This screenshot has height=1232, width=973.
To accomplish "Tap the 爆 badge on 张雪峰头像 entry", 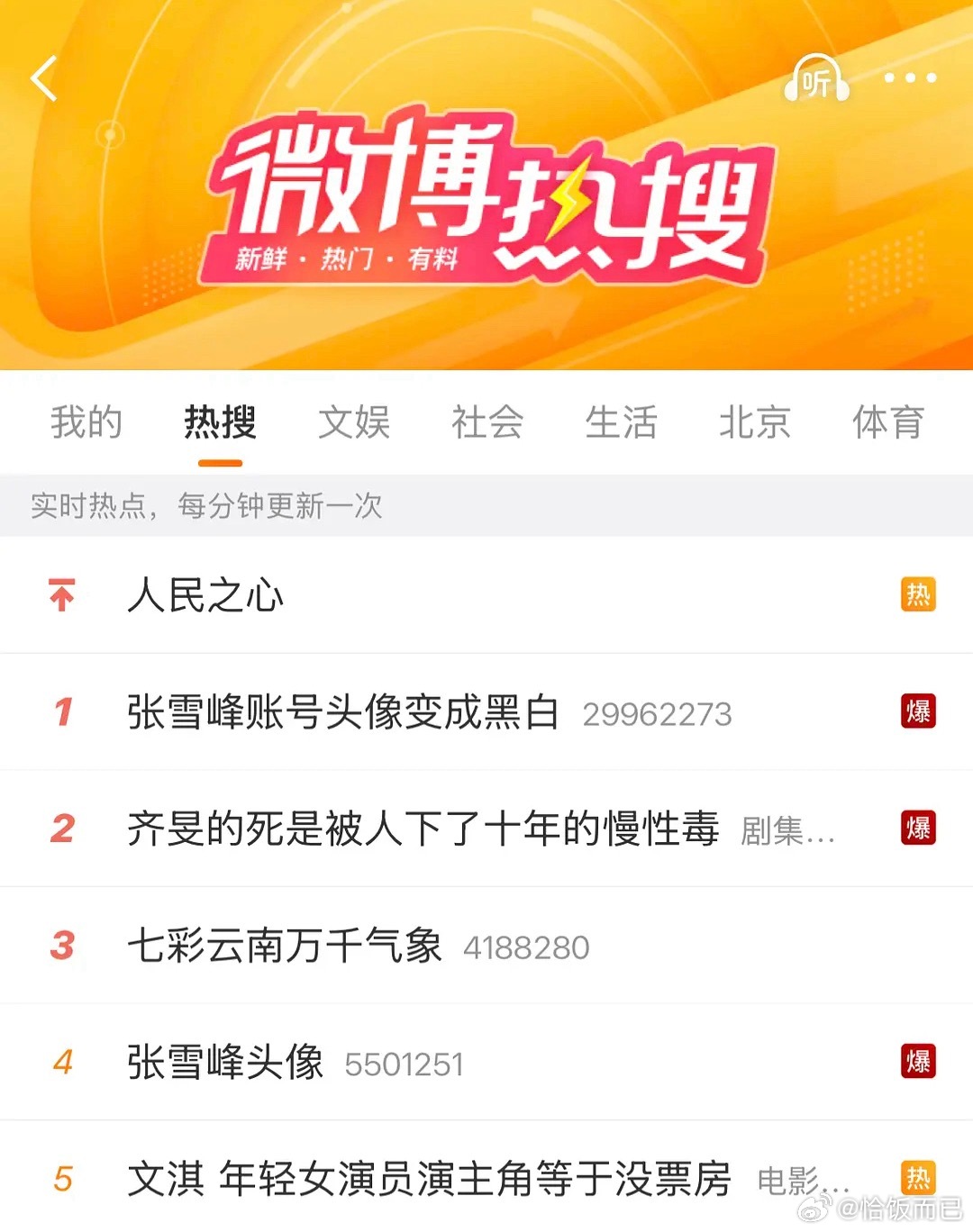I will point(918,1063).
